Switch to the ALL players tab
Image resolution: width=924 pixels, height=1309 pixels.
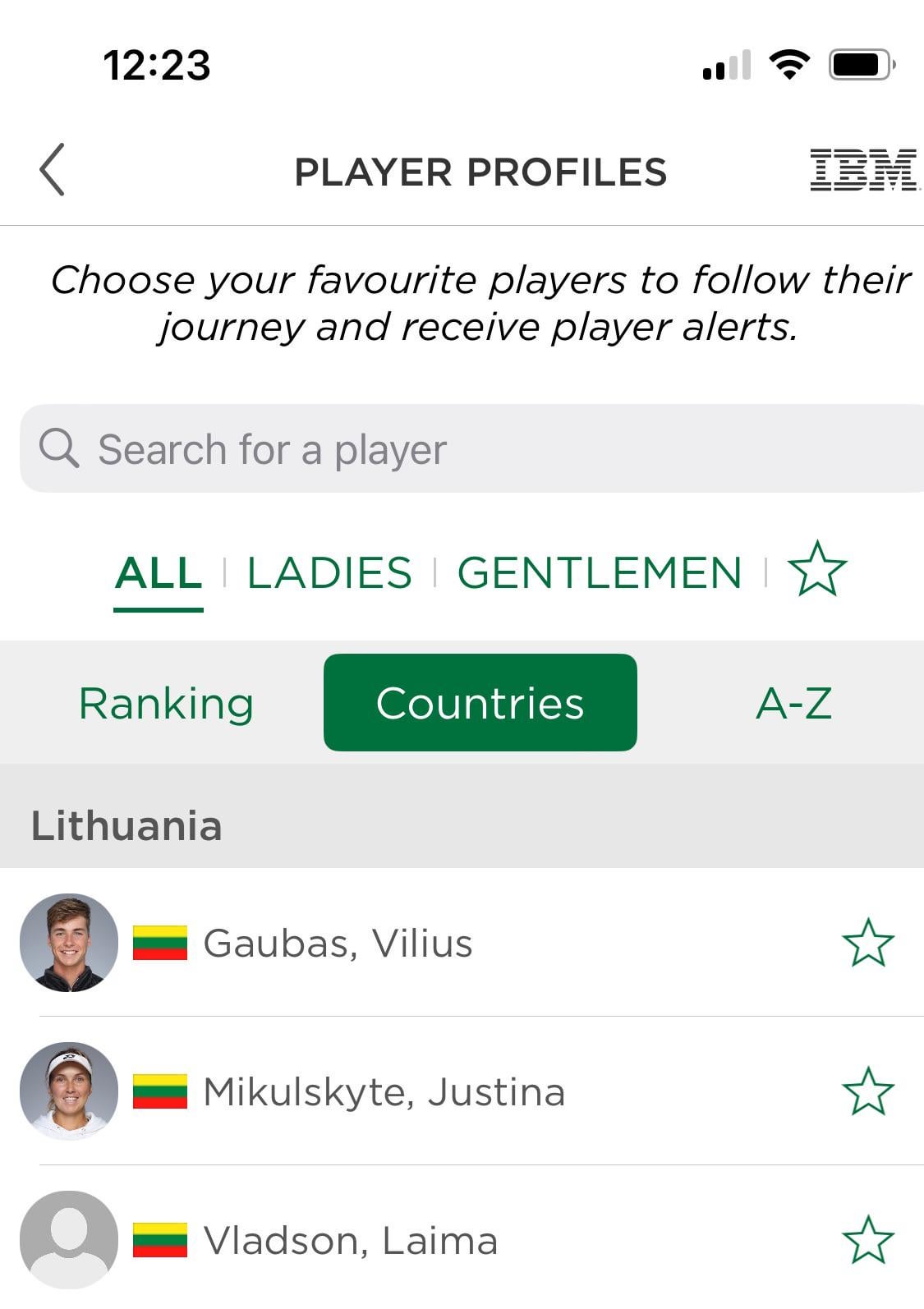(159, 572)
